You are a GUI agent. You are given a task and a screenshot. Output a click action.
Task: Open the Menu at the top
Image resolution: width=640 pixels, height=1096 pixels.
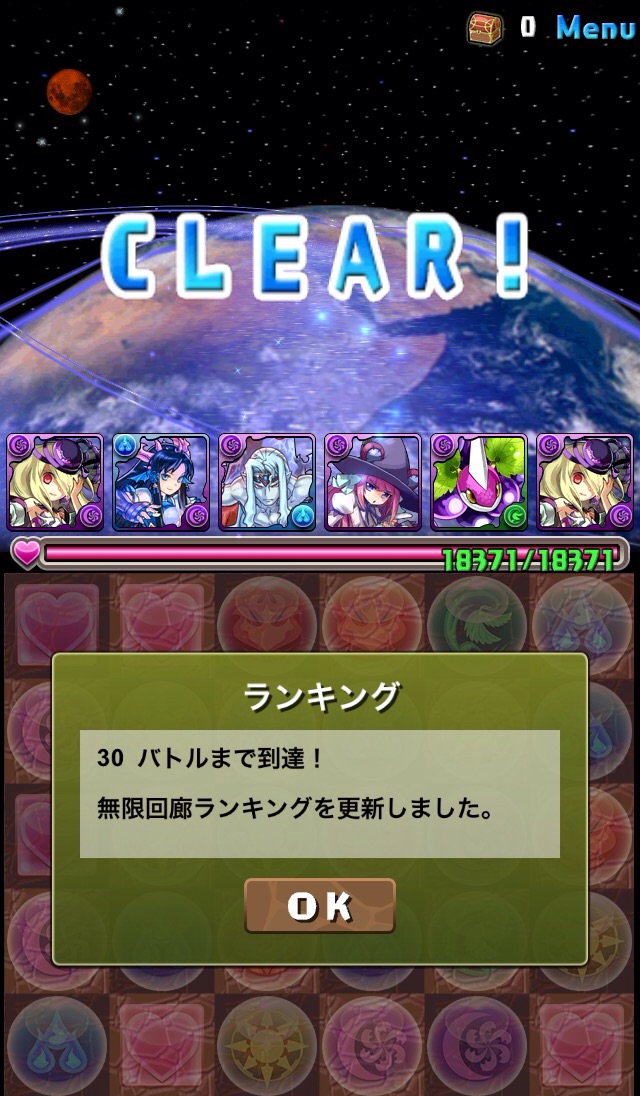pyautogui.click(x=595, y=27)
